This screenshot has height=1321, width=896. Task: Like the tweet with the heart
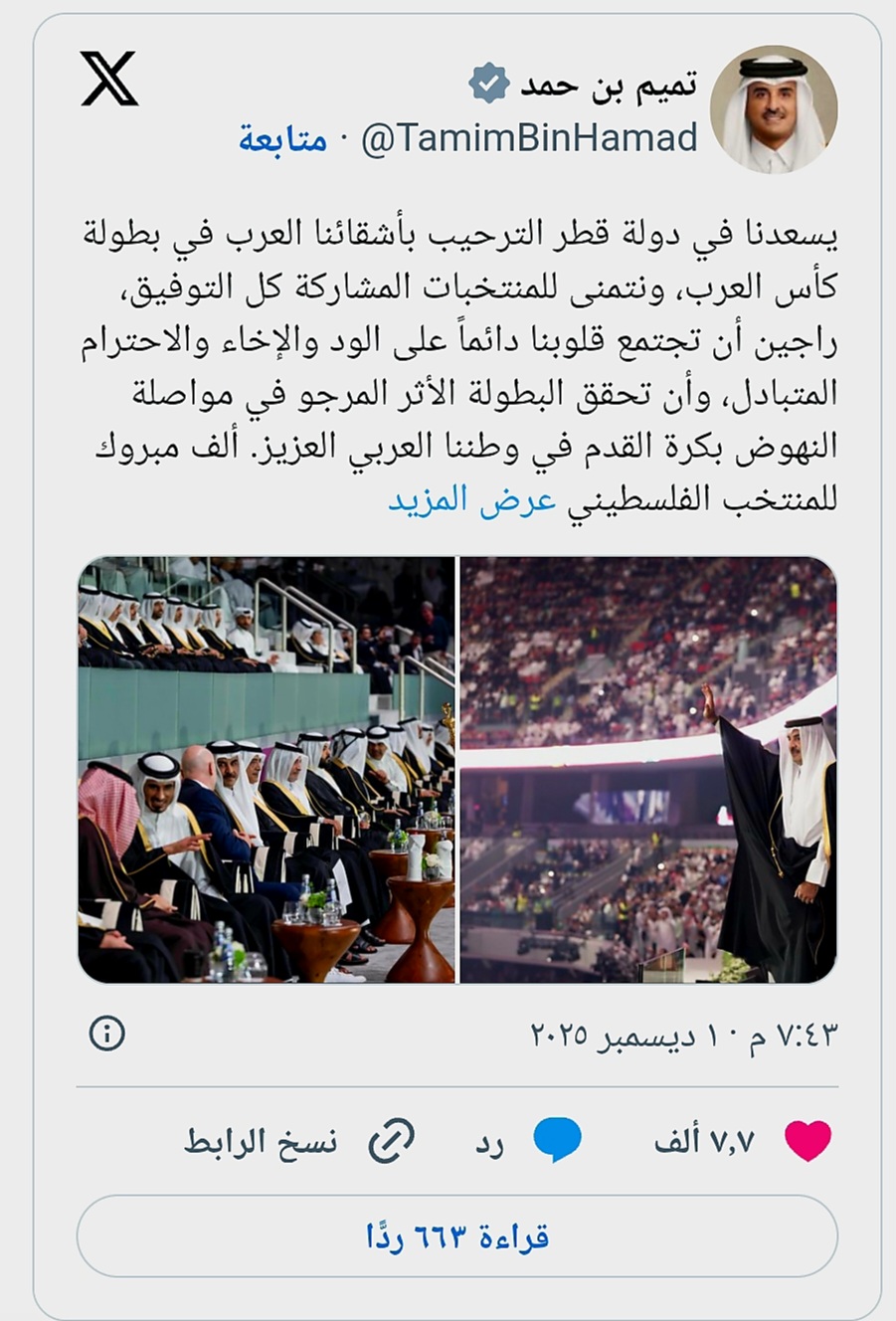point(807,1140)
